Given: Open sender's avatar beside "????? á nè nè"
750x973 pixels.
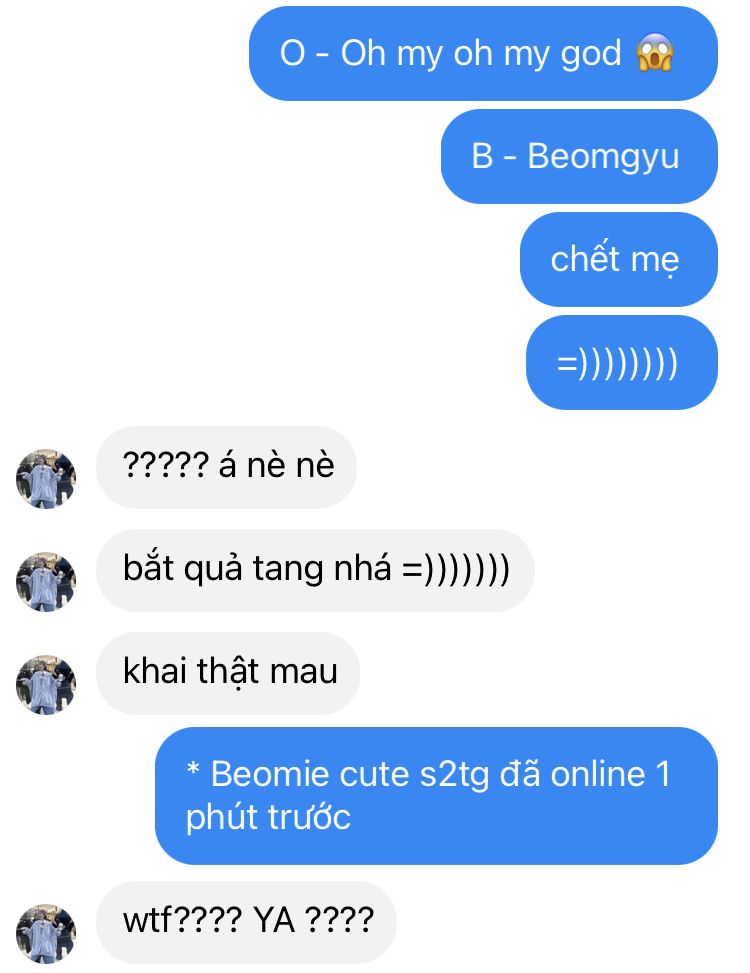Looking at the screenshot, I should coord(46,479).
